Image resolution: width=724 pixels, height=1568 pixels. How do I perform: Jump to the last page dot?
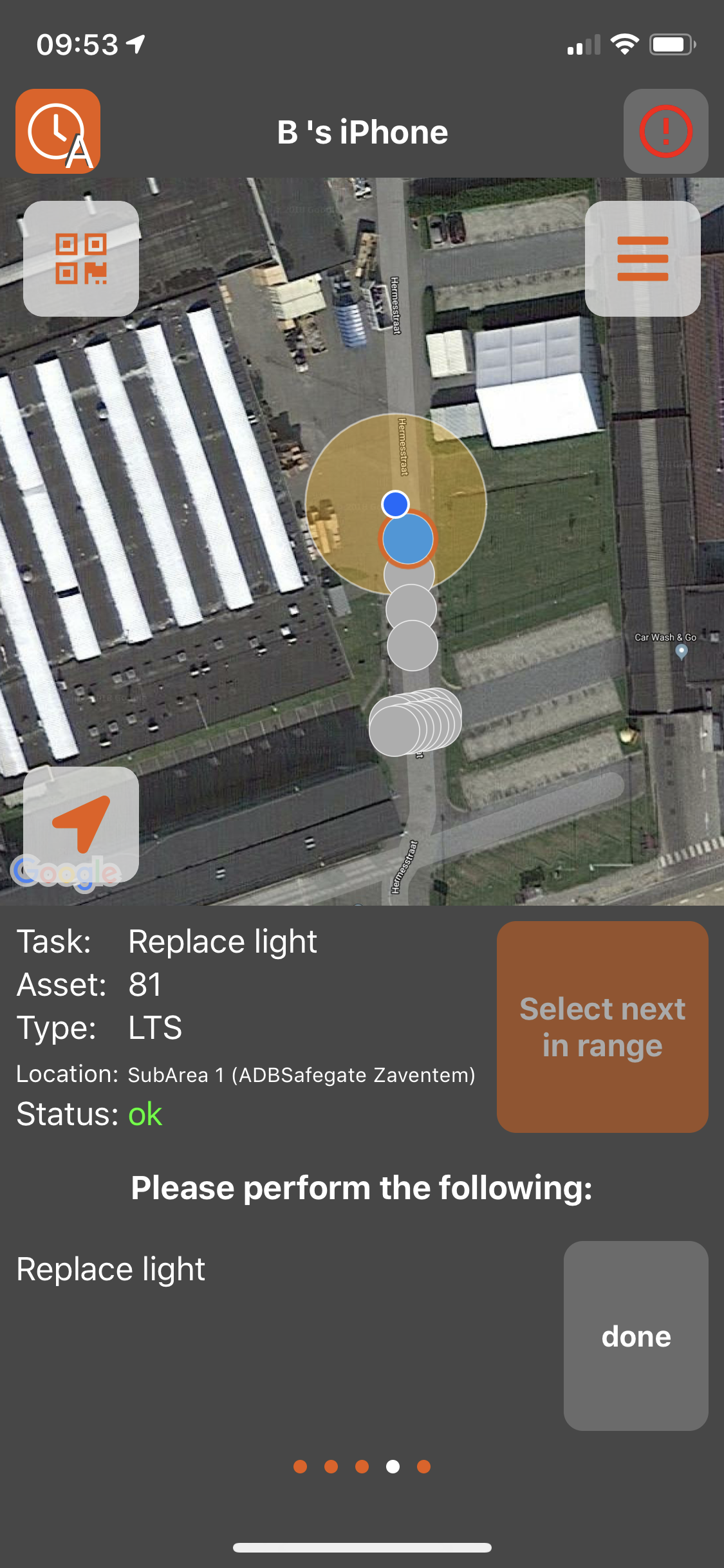coord(423,1466)
